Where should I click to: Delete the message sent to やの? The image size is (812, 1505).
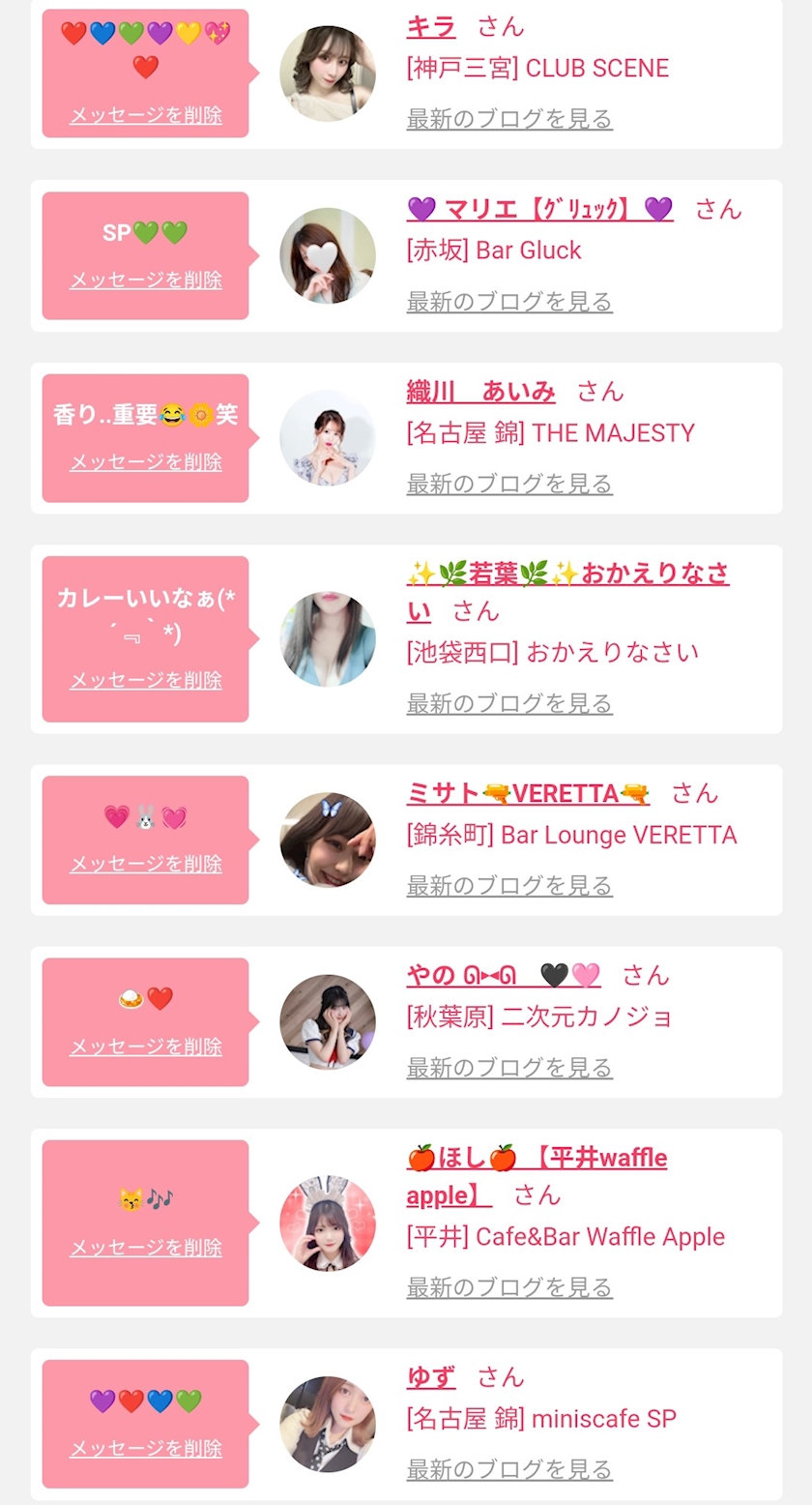point(146,1047)
